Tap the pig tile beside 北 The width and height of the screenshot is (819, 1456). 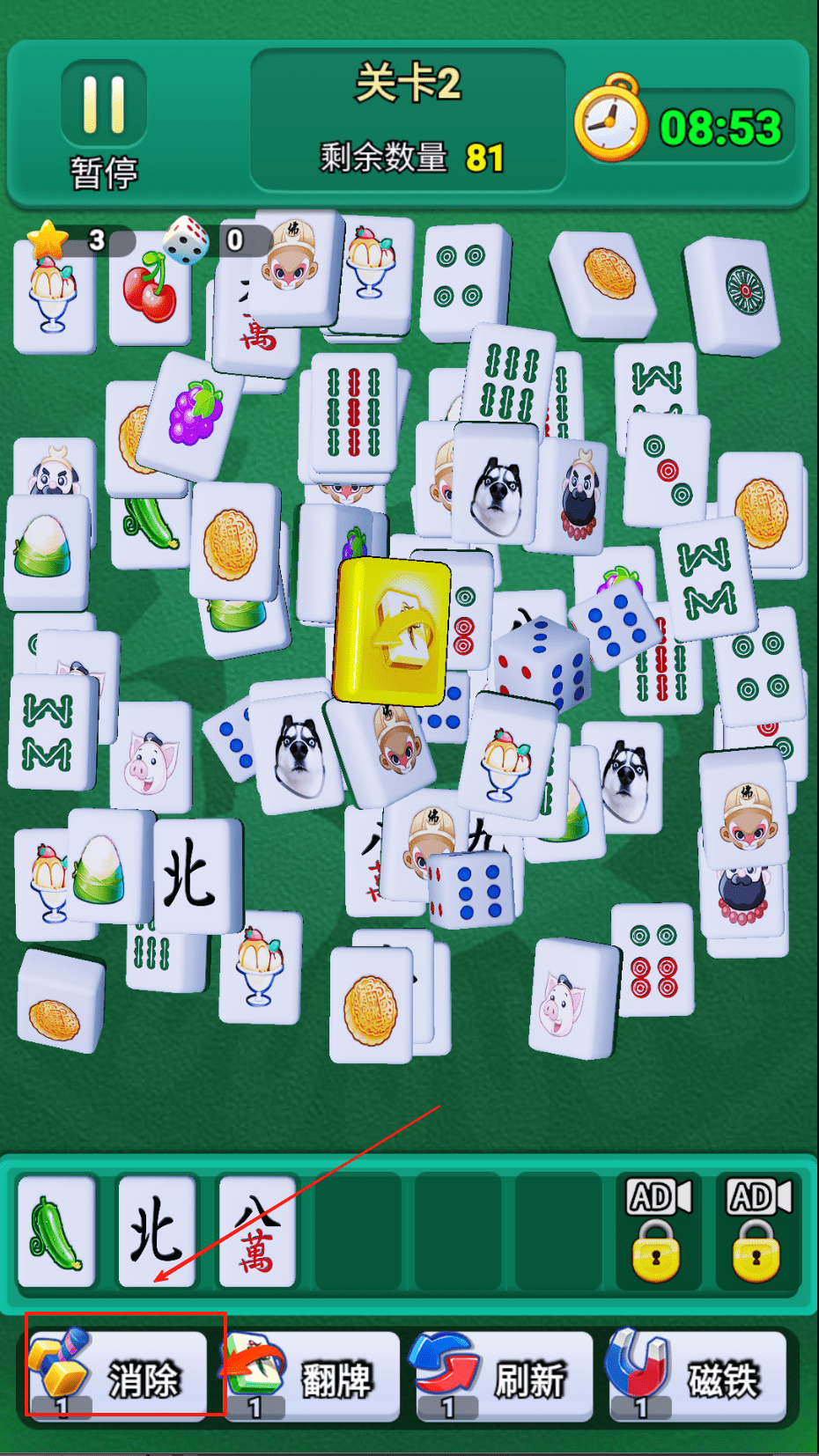pos(151,760)
